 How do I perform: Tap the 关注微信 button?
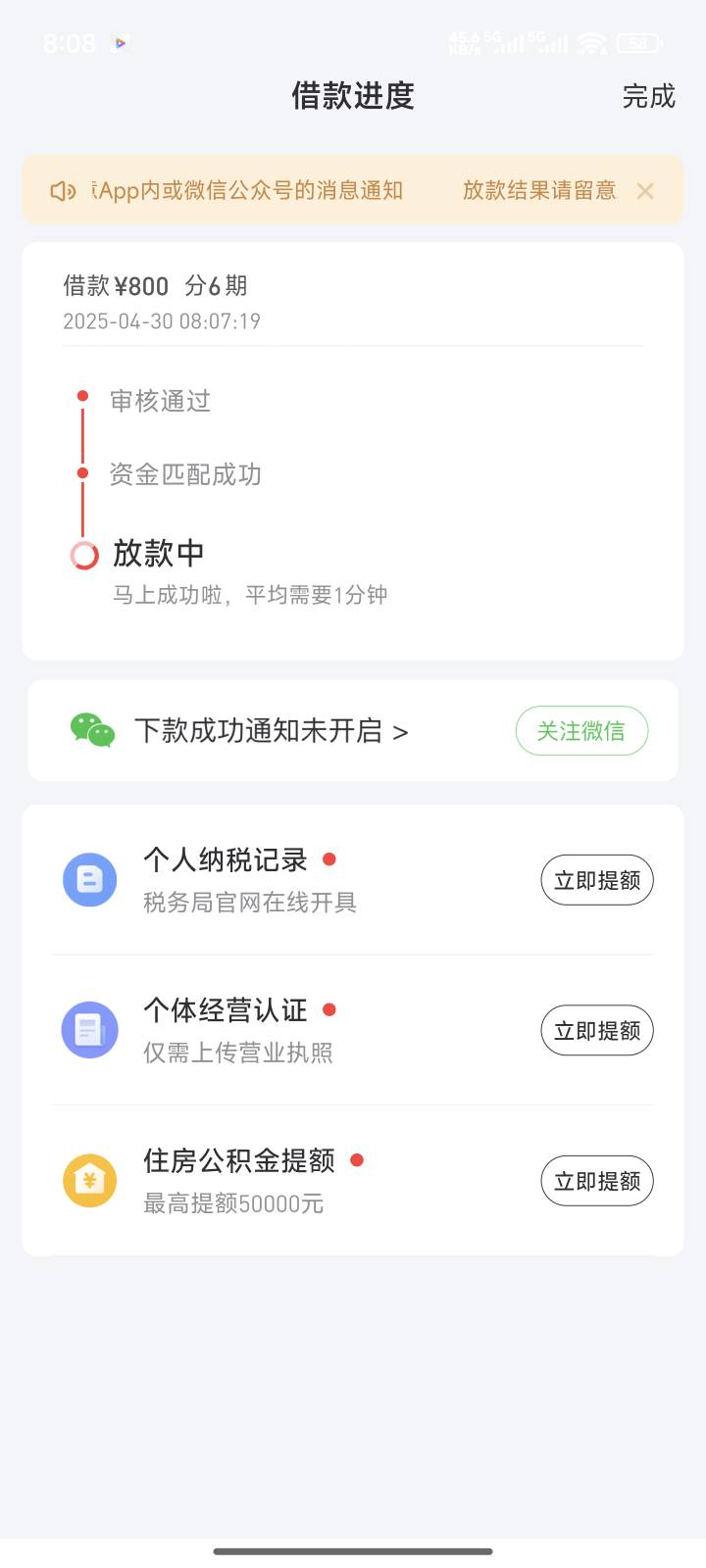(581, 731)
